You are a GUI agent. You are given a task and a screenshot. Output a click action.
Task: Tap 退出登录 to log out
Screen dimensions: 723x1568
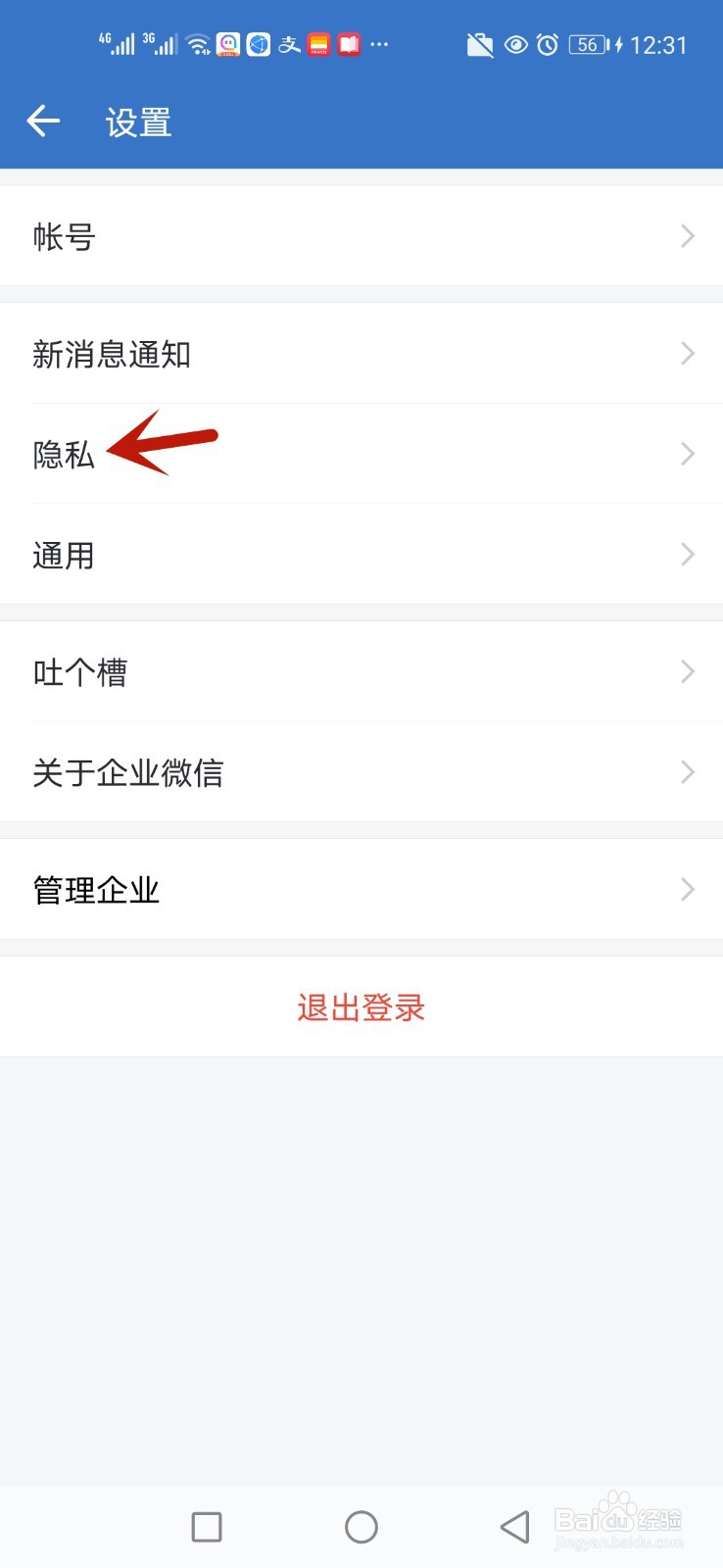pyautogui.click(x=360, y=1007)
